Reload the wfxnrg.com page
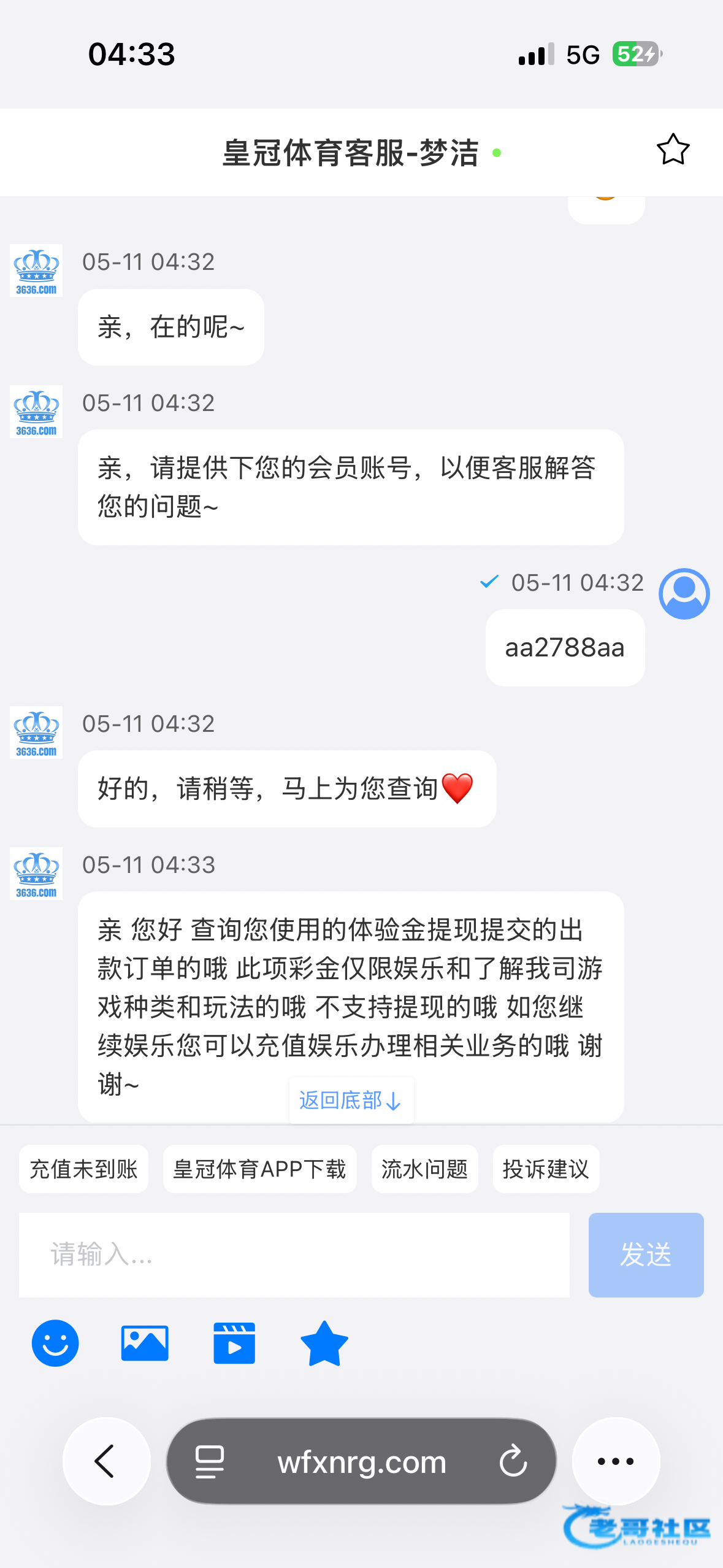 coord(513,1461)
